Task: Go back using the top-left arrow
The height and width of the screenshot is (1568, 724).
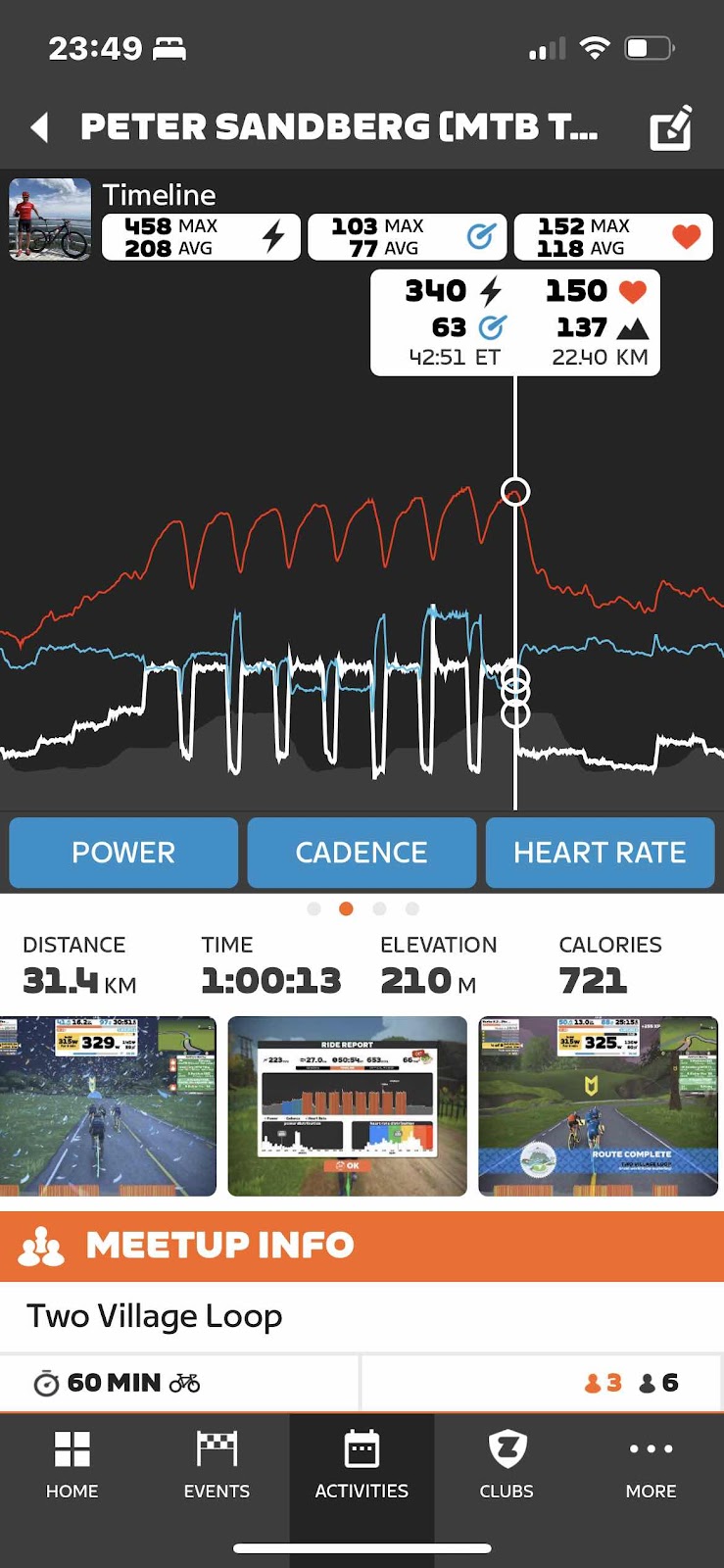Action: click(40, 127)
